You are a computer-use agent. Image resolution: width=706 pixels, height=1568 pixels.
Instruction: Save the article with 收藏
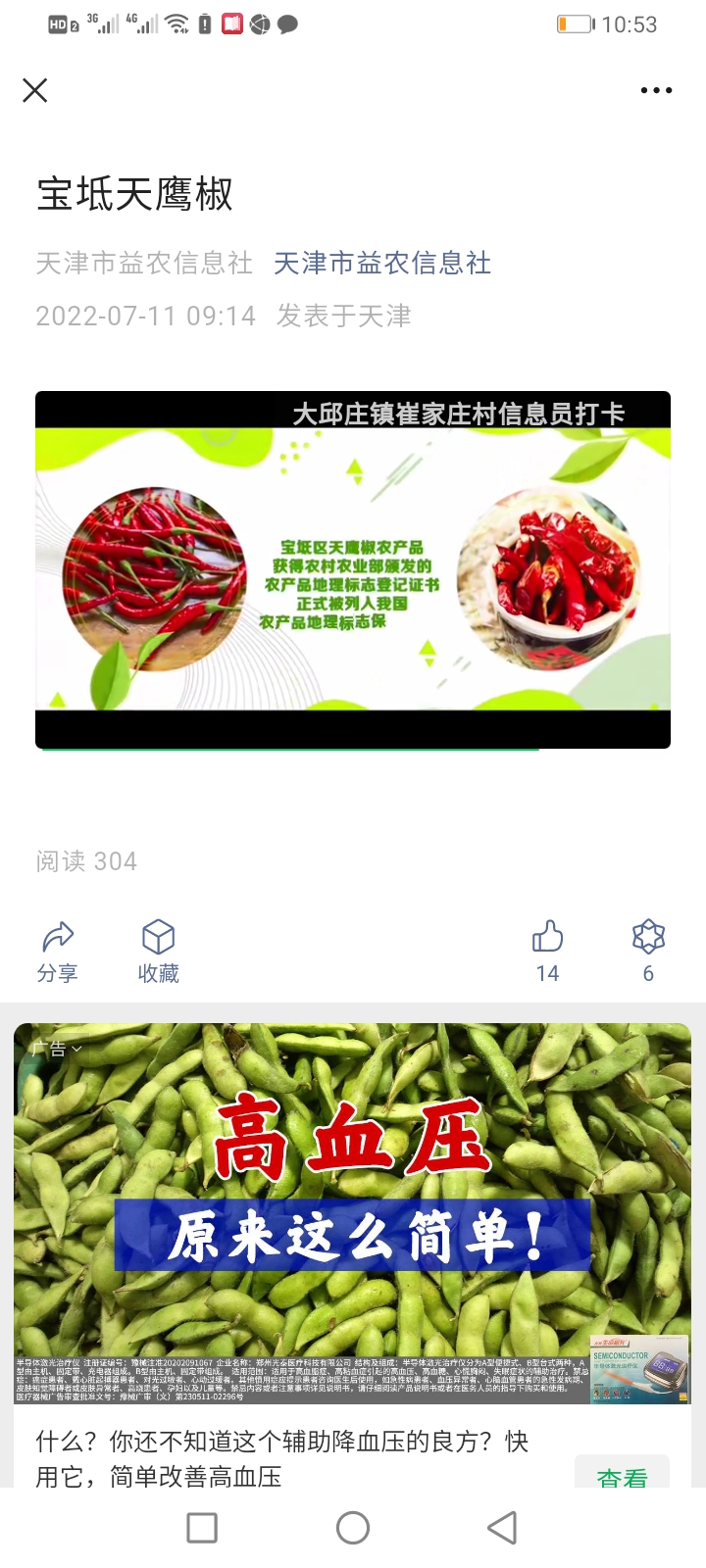click(x=158, y=952)
